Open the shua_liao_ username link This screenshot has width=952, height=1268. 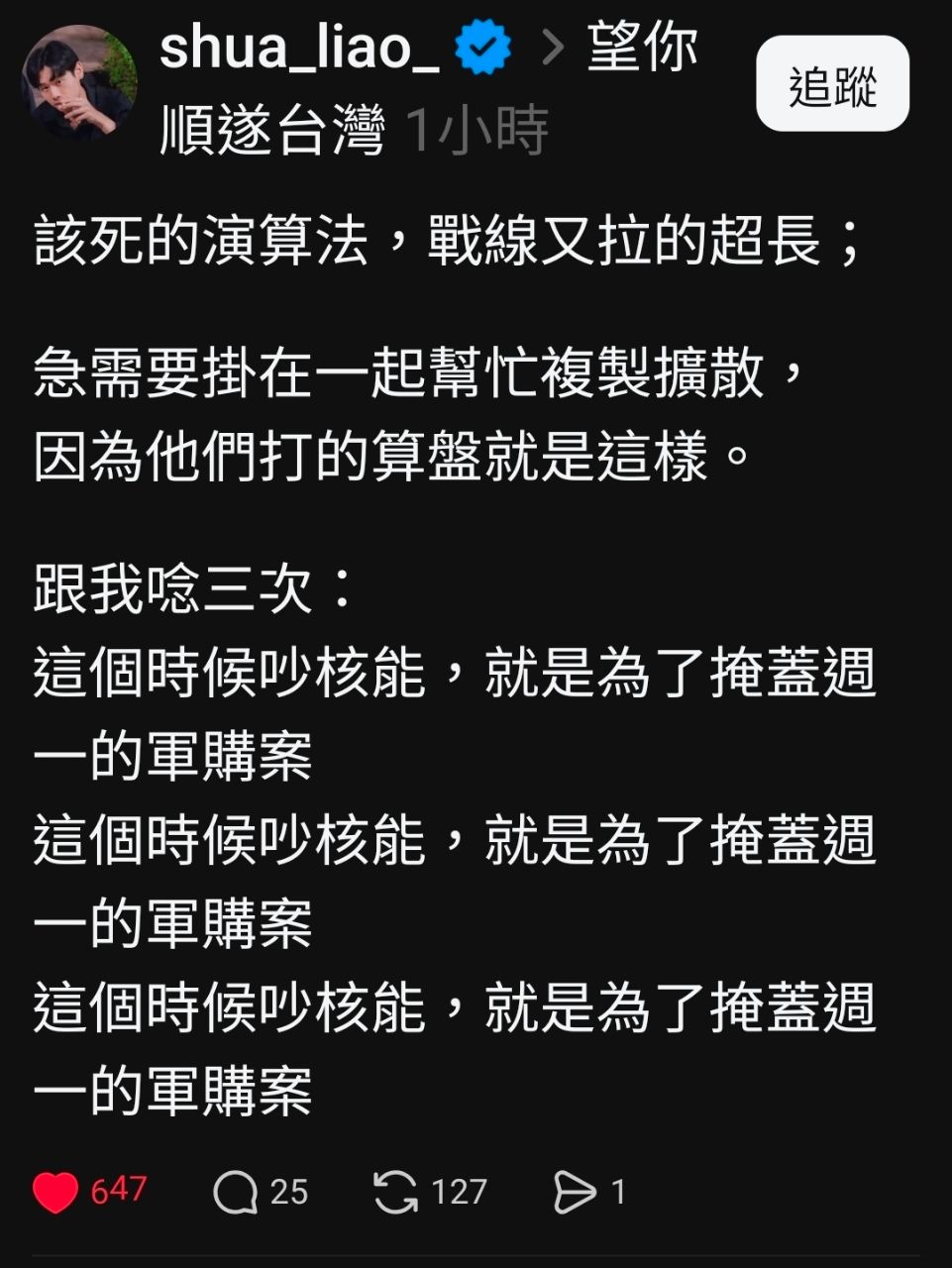point(298,48)
